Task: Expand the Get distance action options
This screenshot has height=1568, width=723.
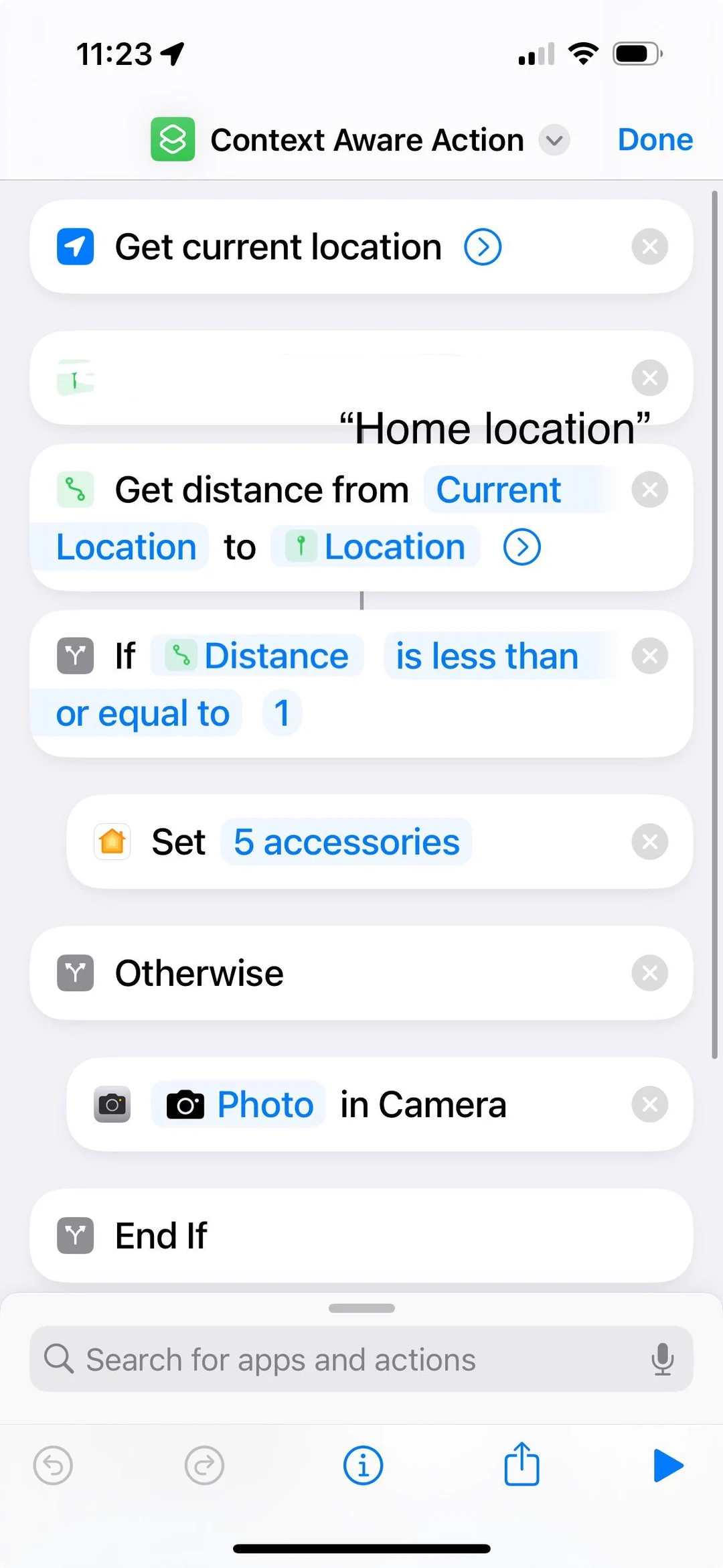Action: (521, 547)
